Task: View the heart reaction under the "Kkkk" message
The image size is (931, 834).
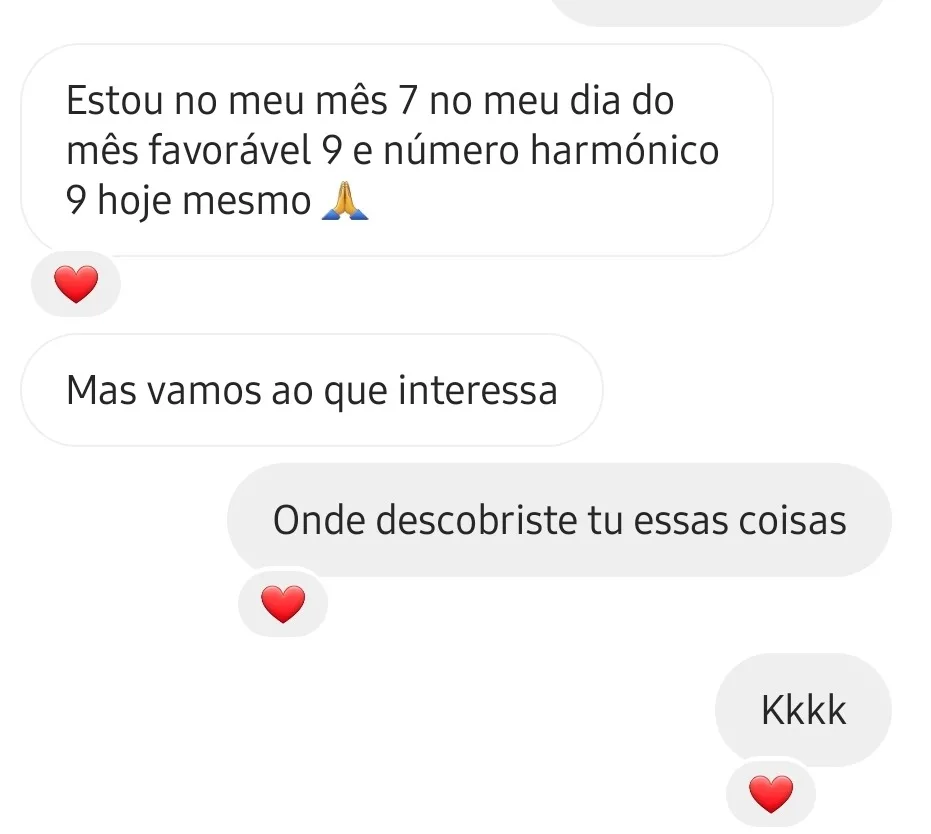Action: coord(770,794)
